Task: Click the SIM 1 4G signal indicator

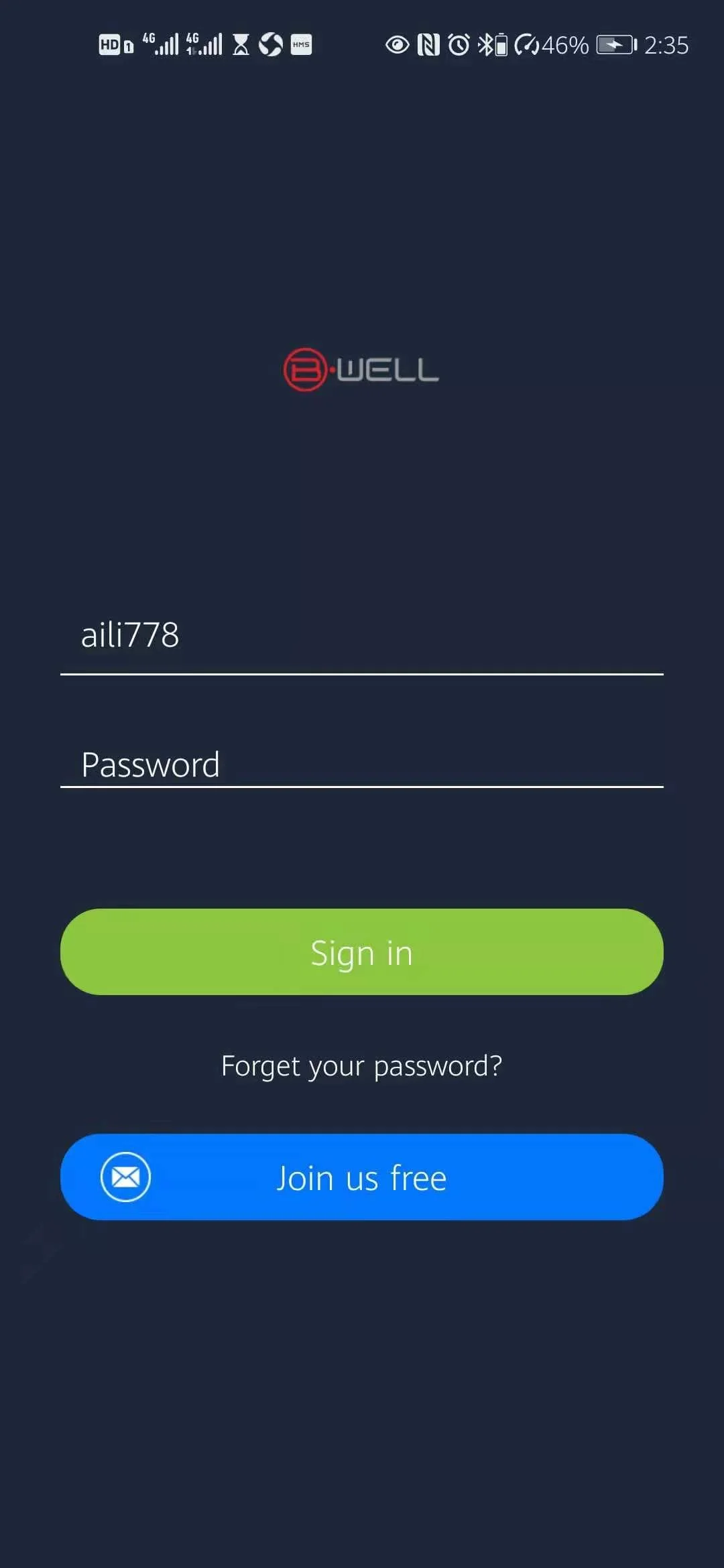Action: tap(161, 45)
